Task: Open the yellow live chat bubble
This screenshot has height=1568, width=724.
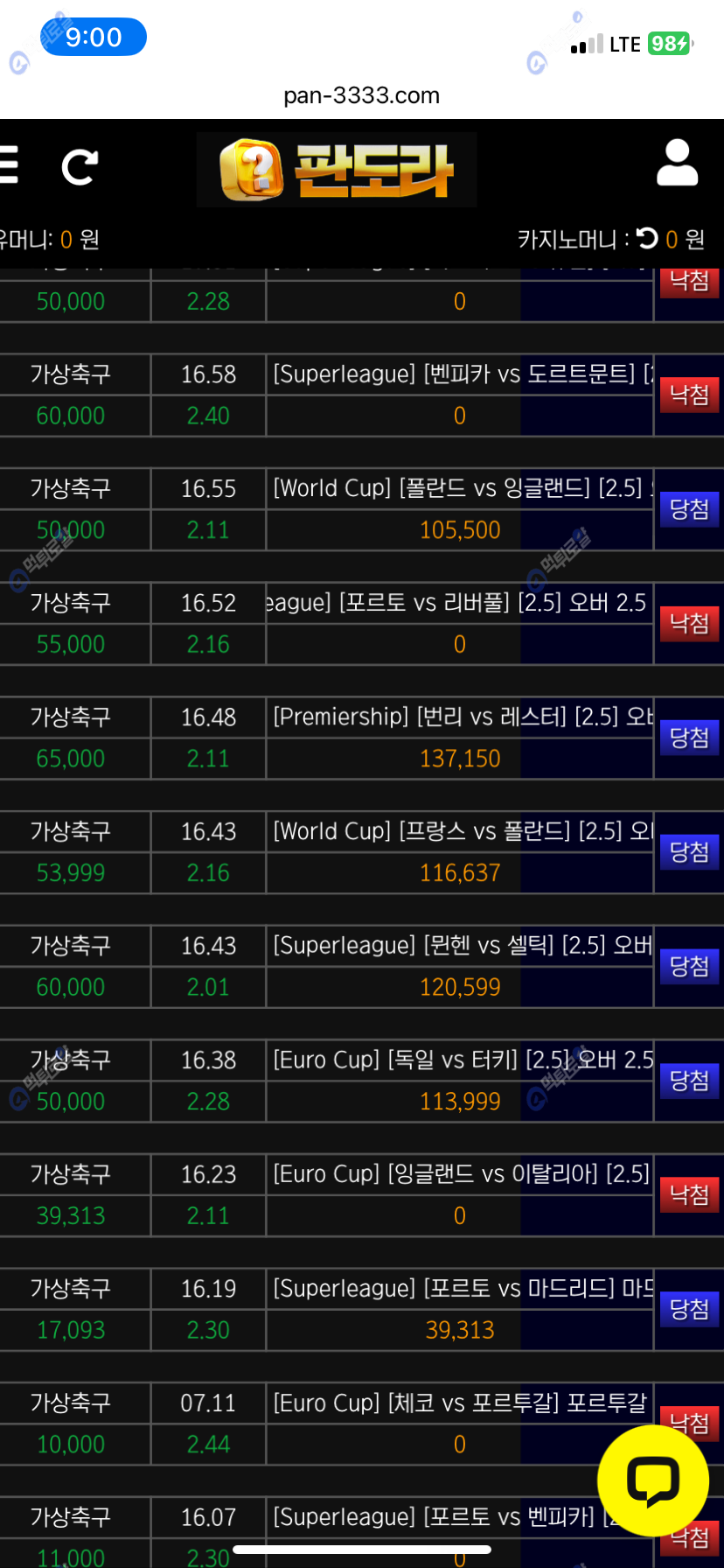Action: point(653,1480)
